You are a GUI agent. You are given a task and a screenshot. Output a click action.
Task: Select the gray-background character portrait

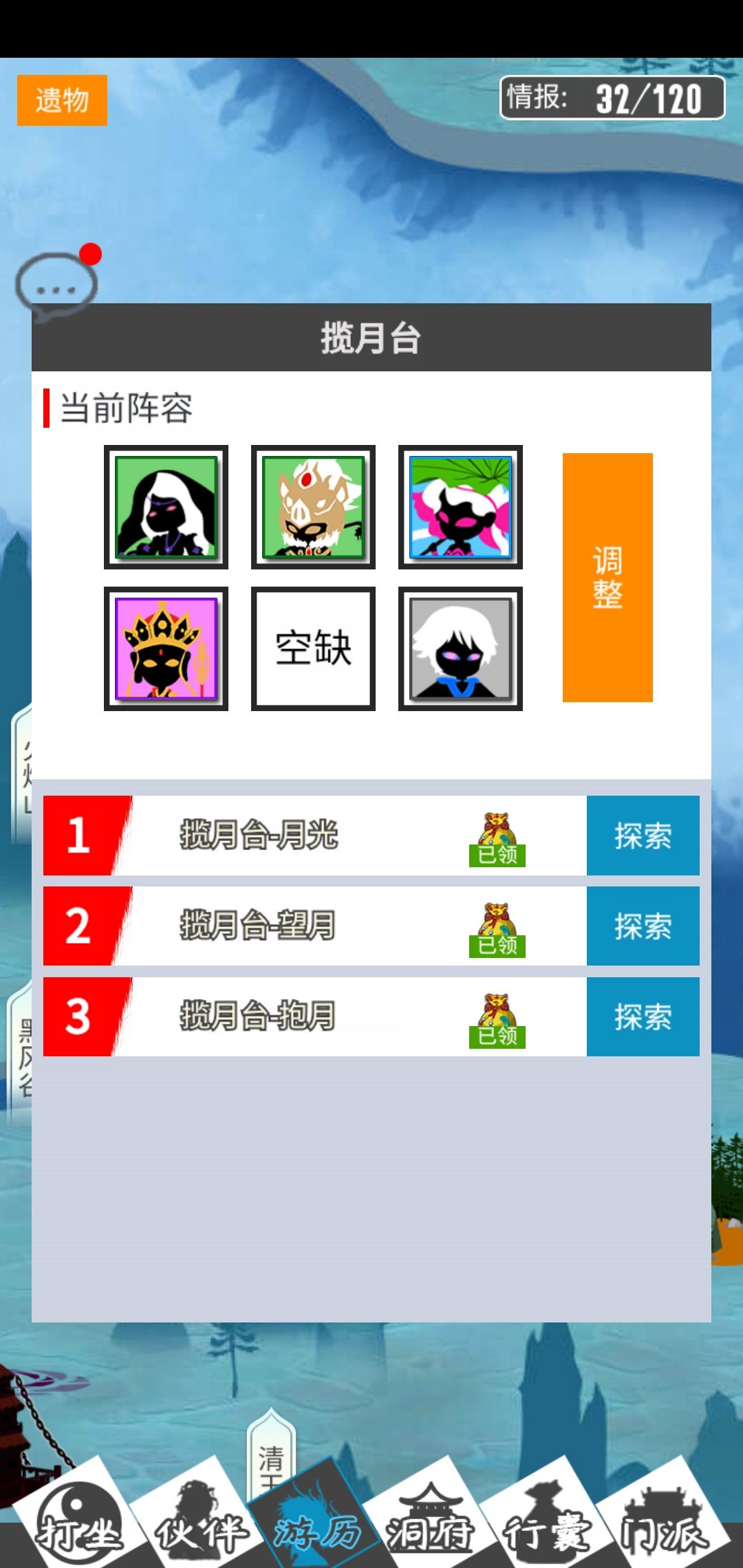coord(460,647)
